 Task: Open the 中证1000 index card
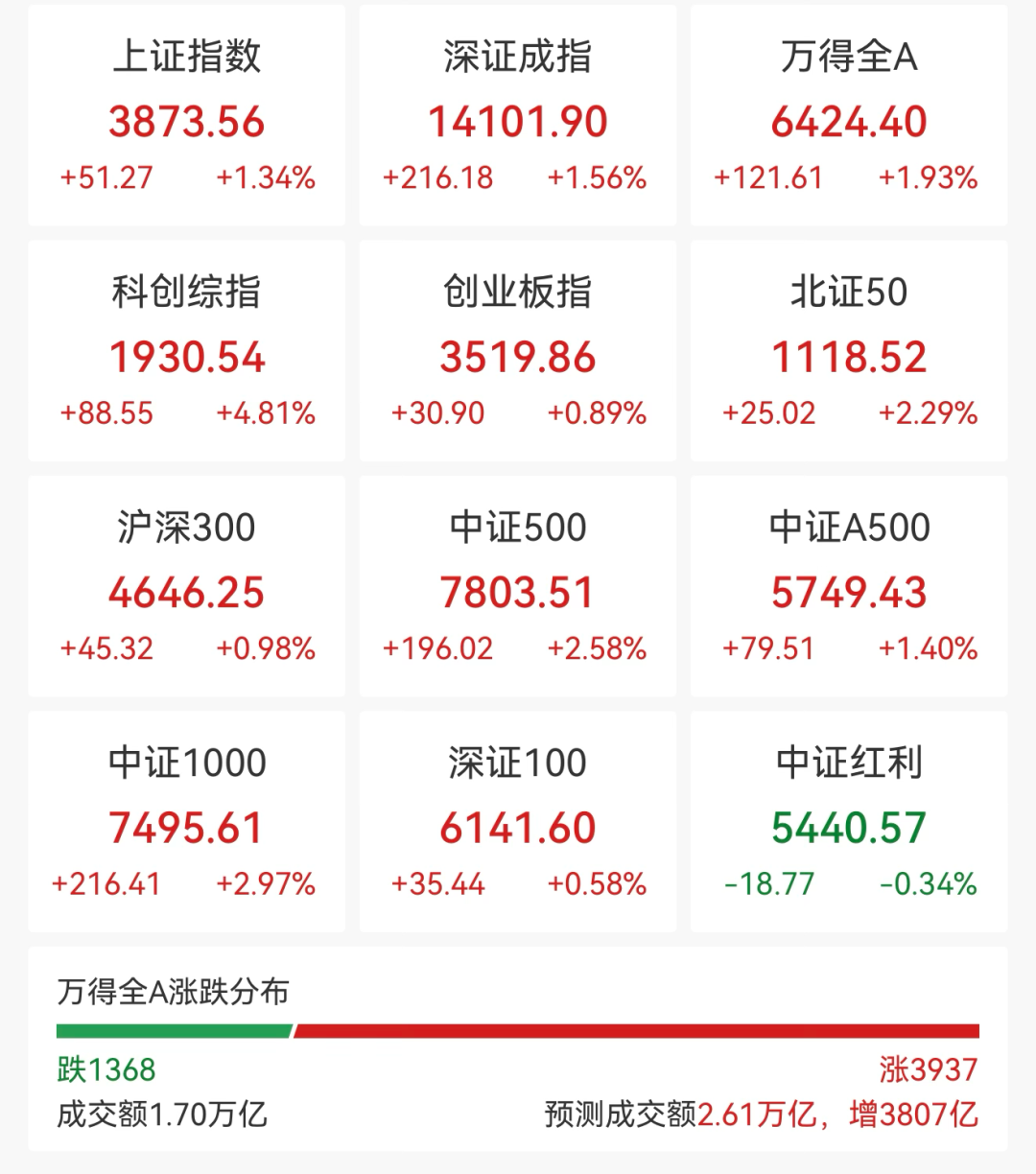point(186,822)
